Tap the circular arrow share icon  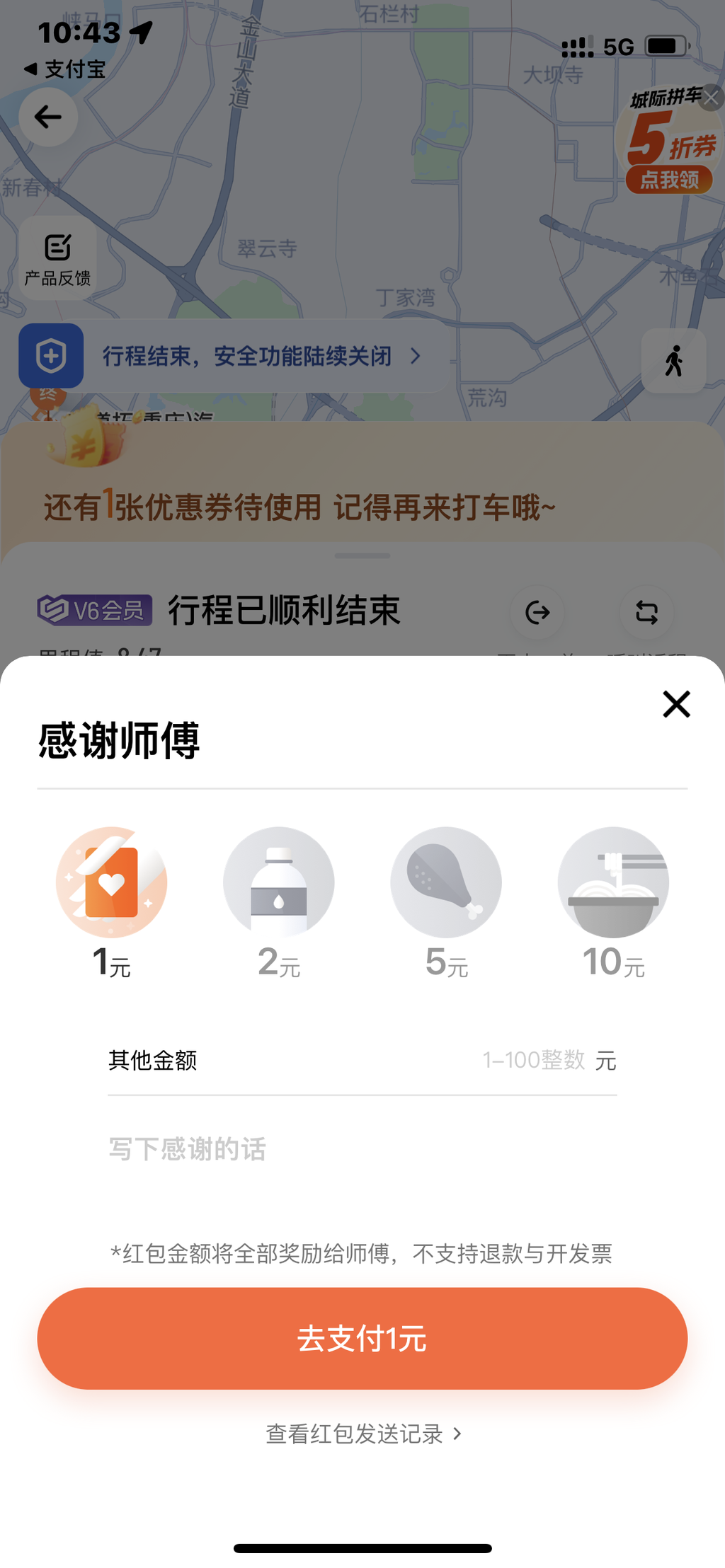coord(537,612)
